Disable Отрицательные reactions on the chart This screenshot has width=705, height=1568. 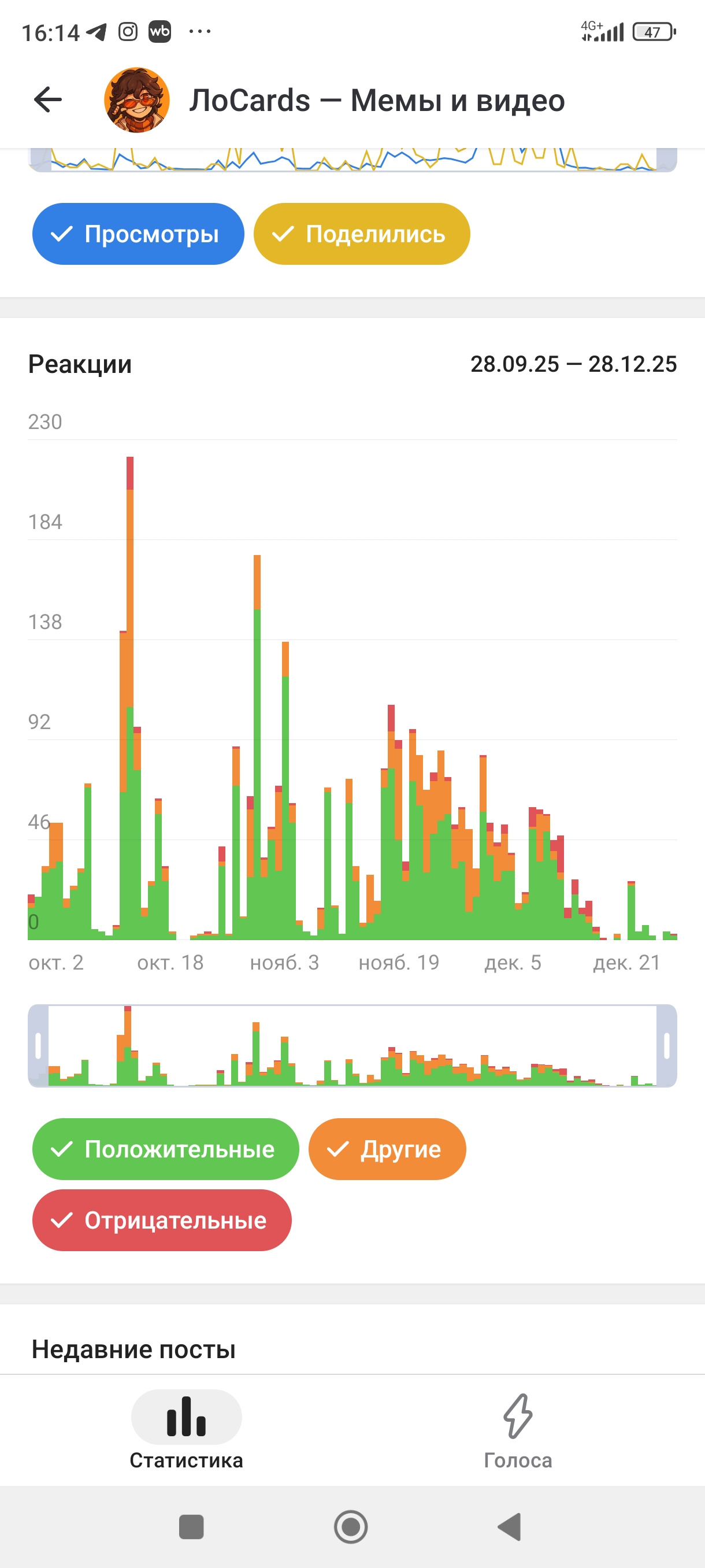162,1221
